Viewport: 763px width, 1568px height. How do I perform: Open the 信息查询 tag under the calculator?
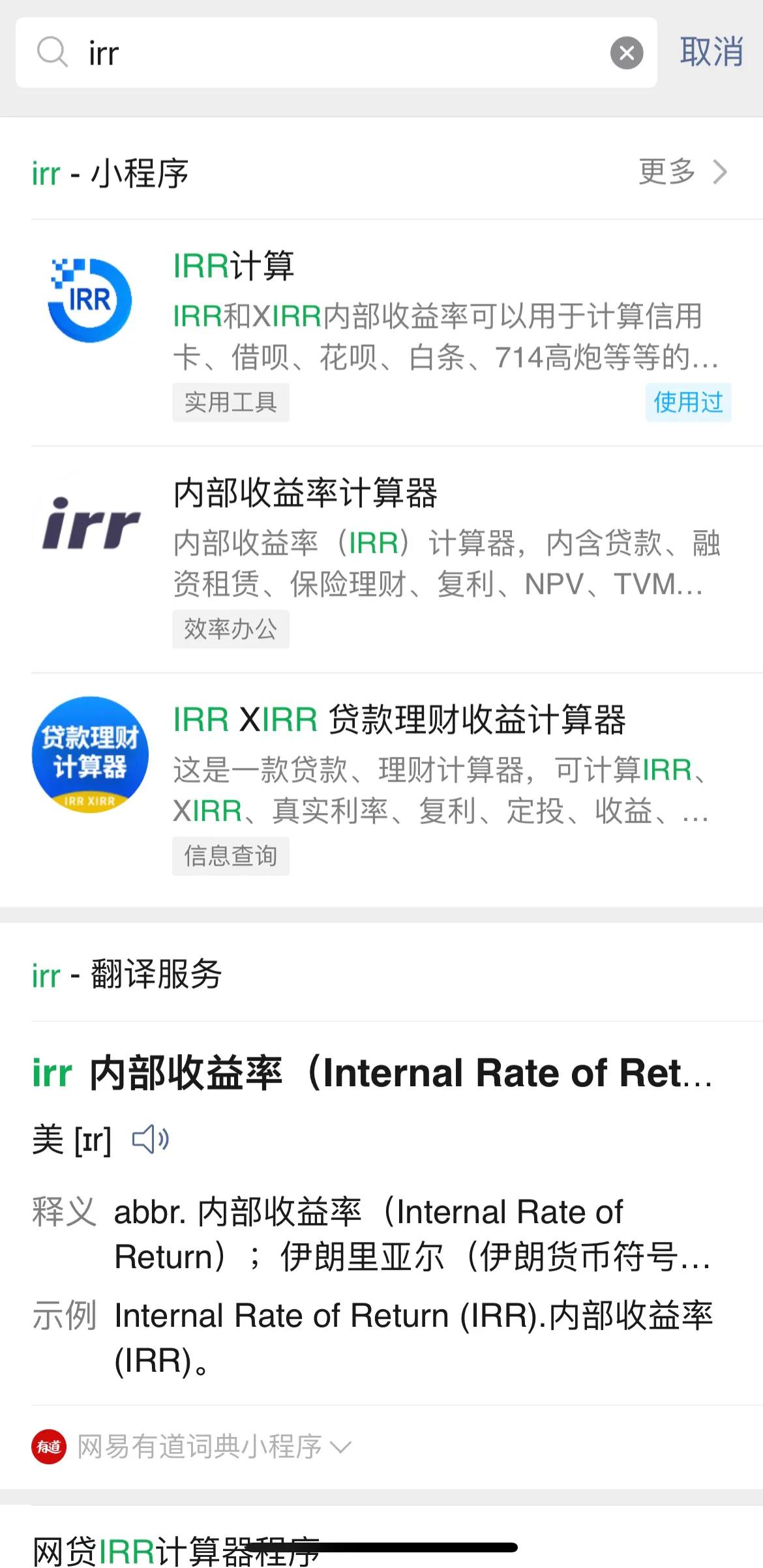coord(231,855)
